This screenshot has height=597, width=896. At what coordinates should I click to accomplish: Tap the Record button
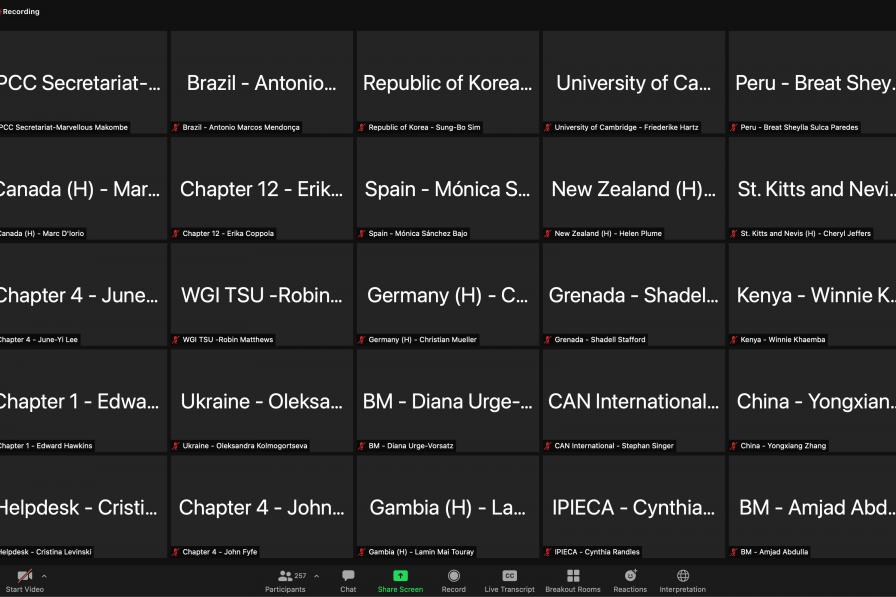pos(454,580)
